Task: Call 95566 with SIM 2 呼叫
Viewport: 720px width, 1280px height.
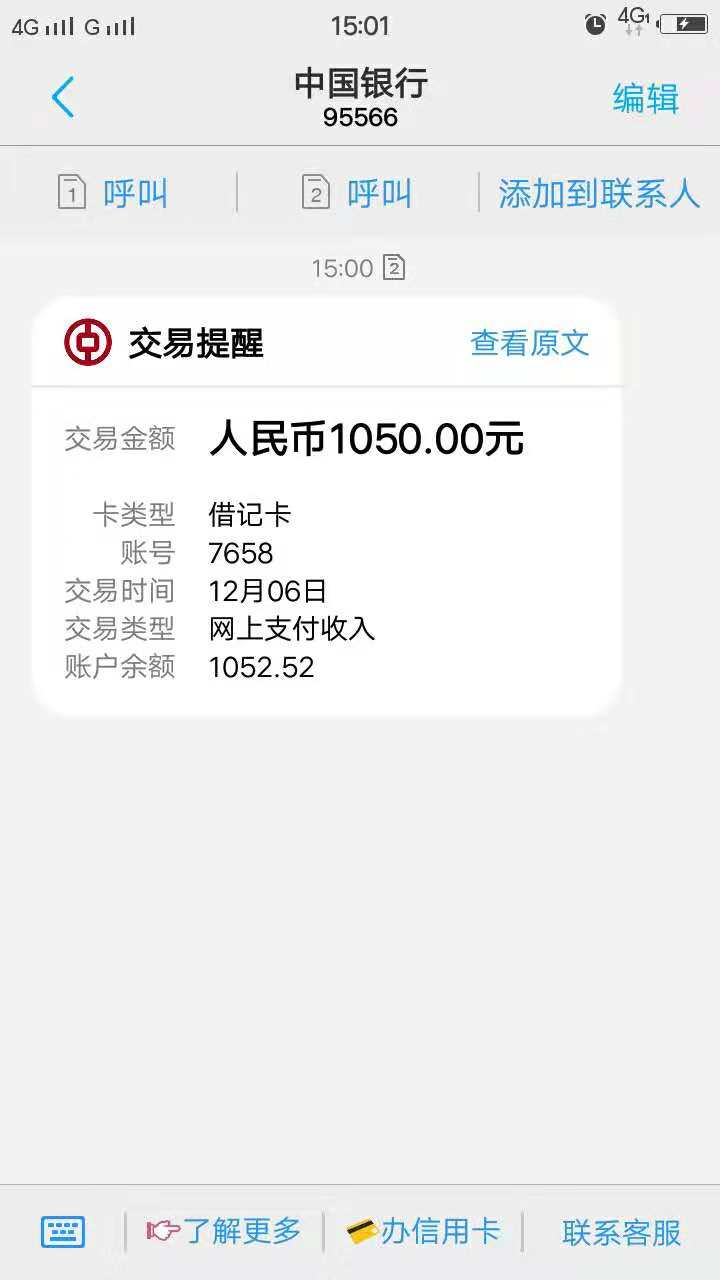Action: 357,192
